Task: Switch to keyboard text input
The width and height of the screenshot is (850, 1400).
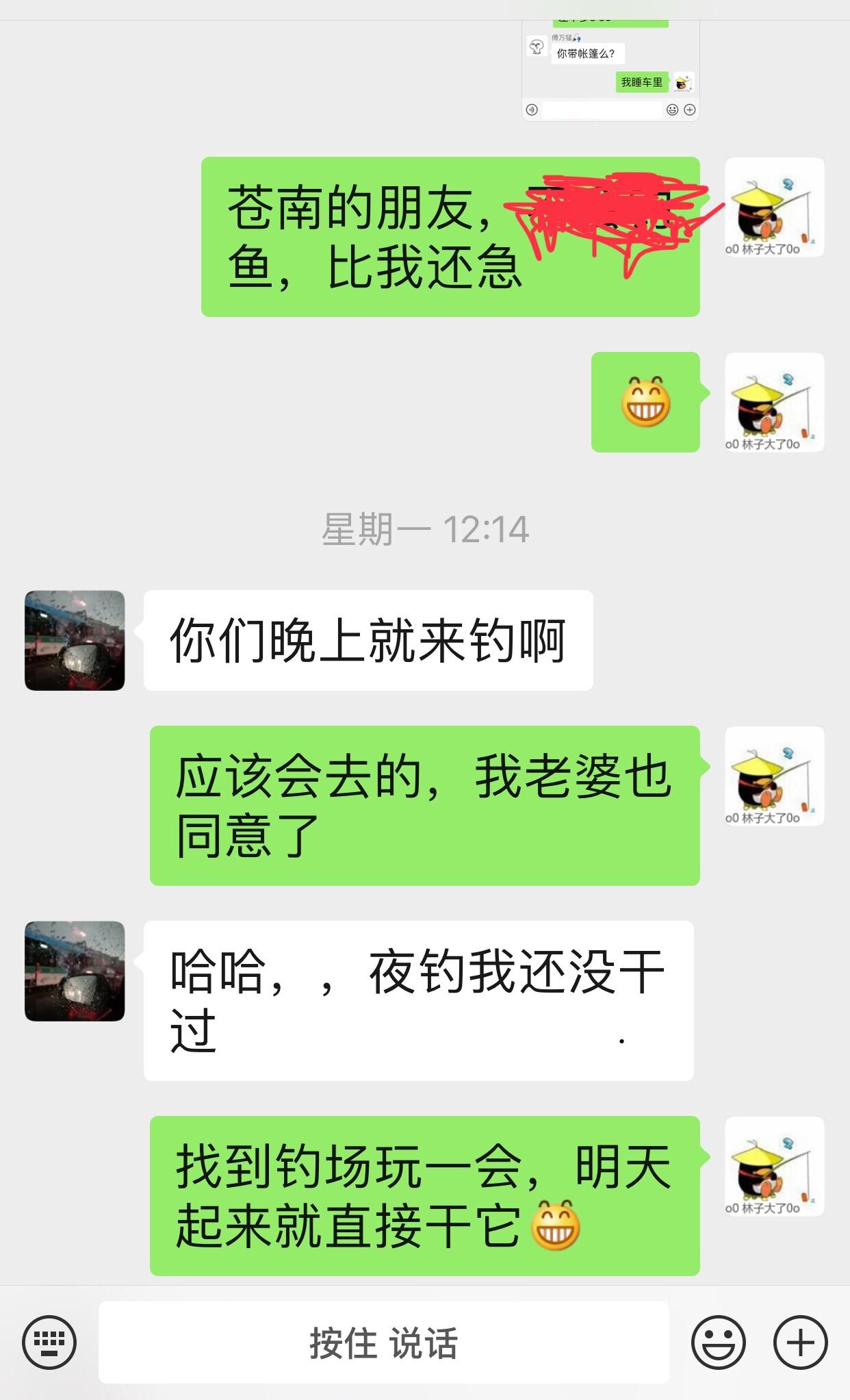Action: click(49, 1342)
